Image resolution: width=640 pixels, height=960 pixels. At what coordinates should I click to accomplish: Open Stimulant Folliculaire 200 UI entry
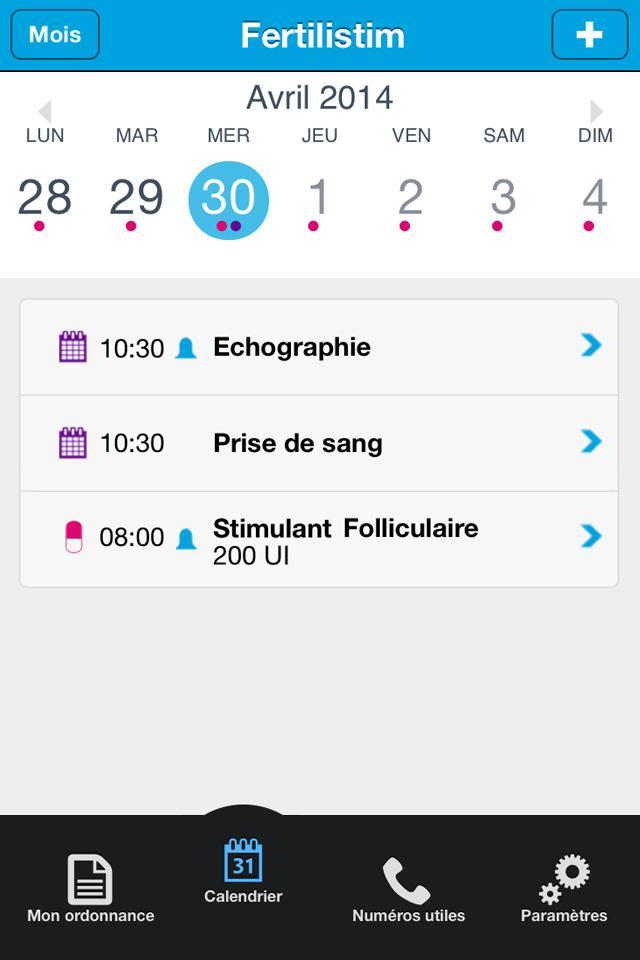pyautogui.click(x=319, y=539)
